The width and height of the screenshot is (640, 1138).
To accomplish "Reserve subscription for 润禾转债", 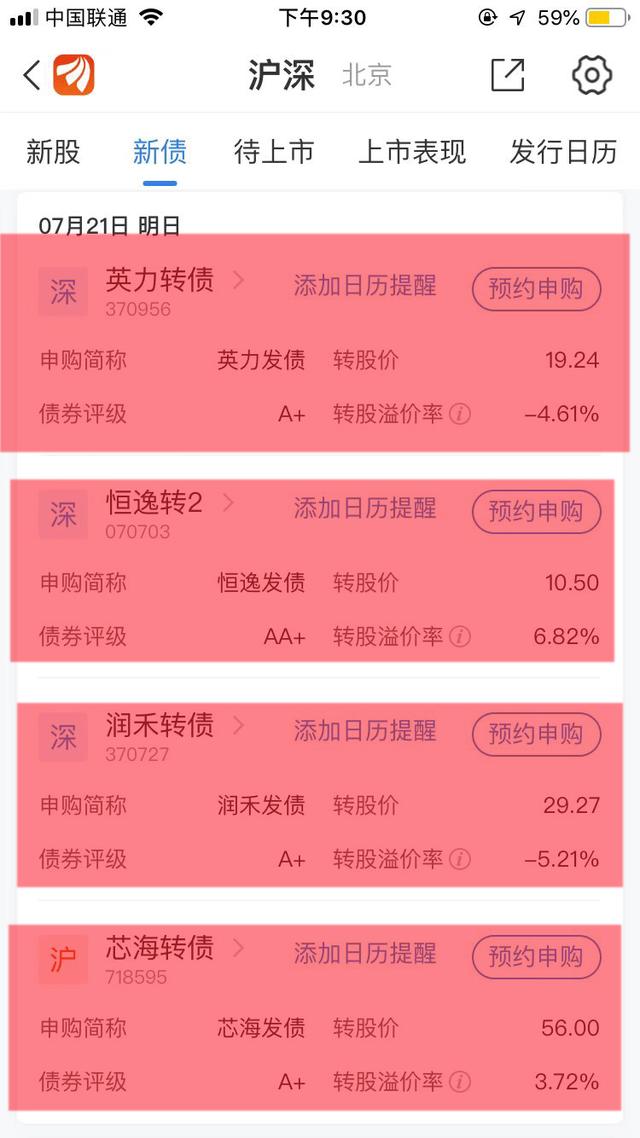I will pos(536,734).
